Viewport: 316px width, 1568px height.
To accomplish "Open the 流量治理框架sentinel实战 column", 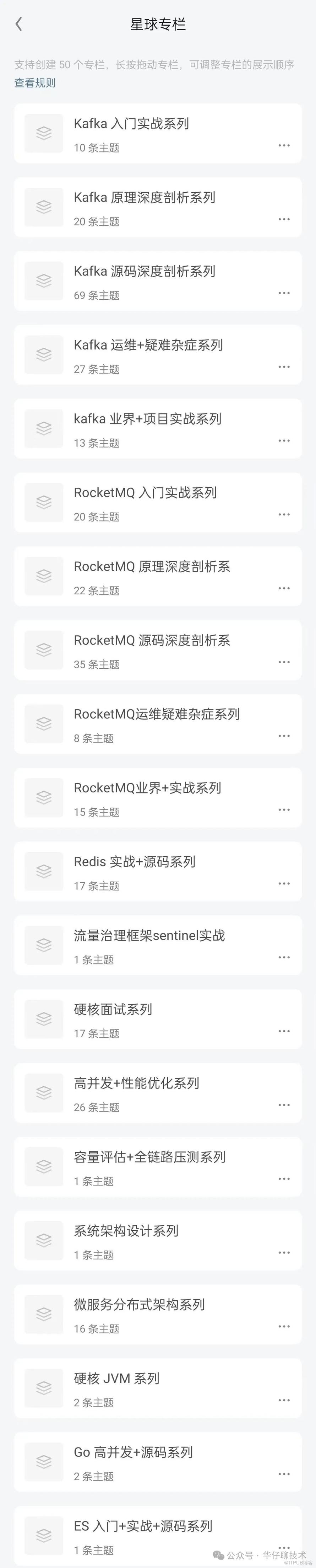I will (x=149, y=936).
